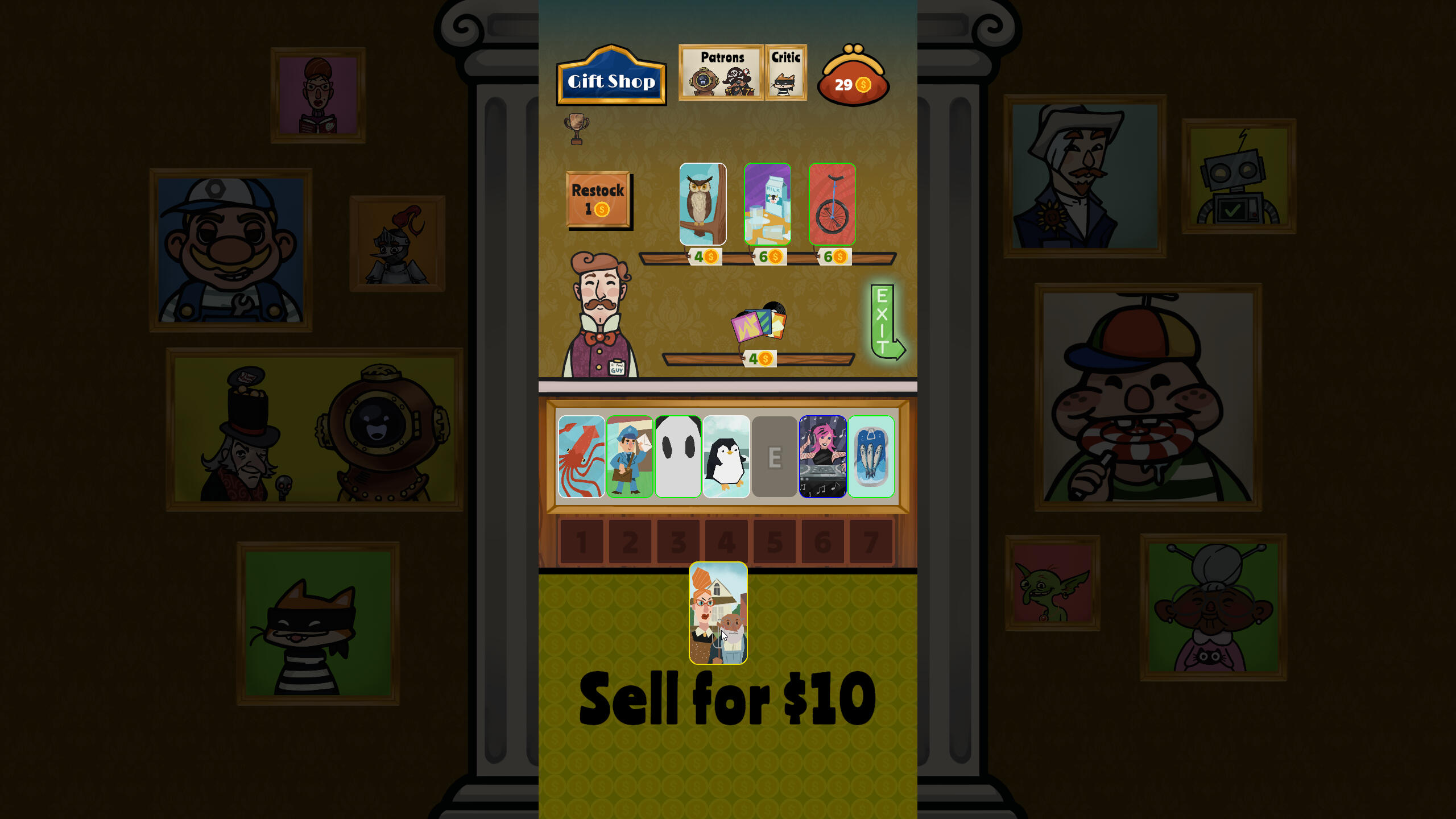Select the white ghost card
1456x819 pixels.
(678, 457)
